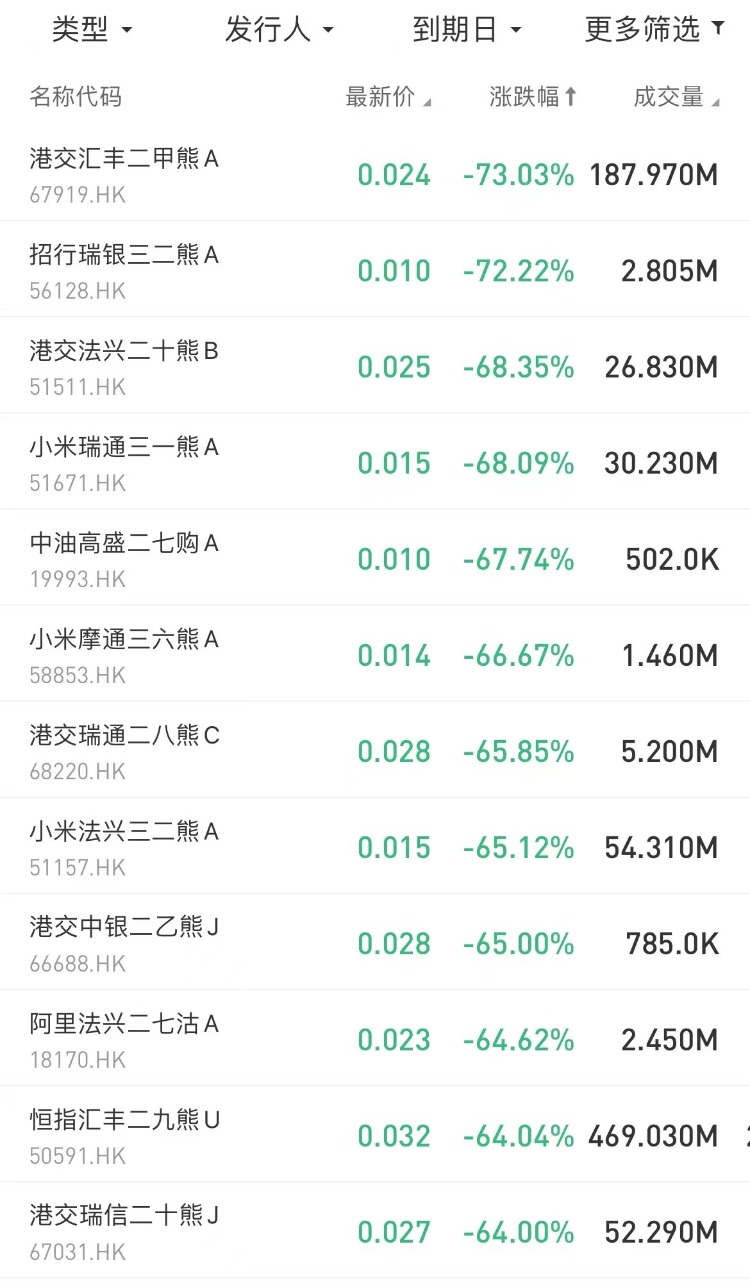
Task: Open 中油高盛二七购A 19993.HK
Action: click(x=124, y=557)
